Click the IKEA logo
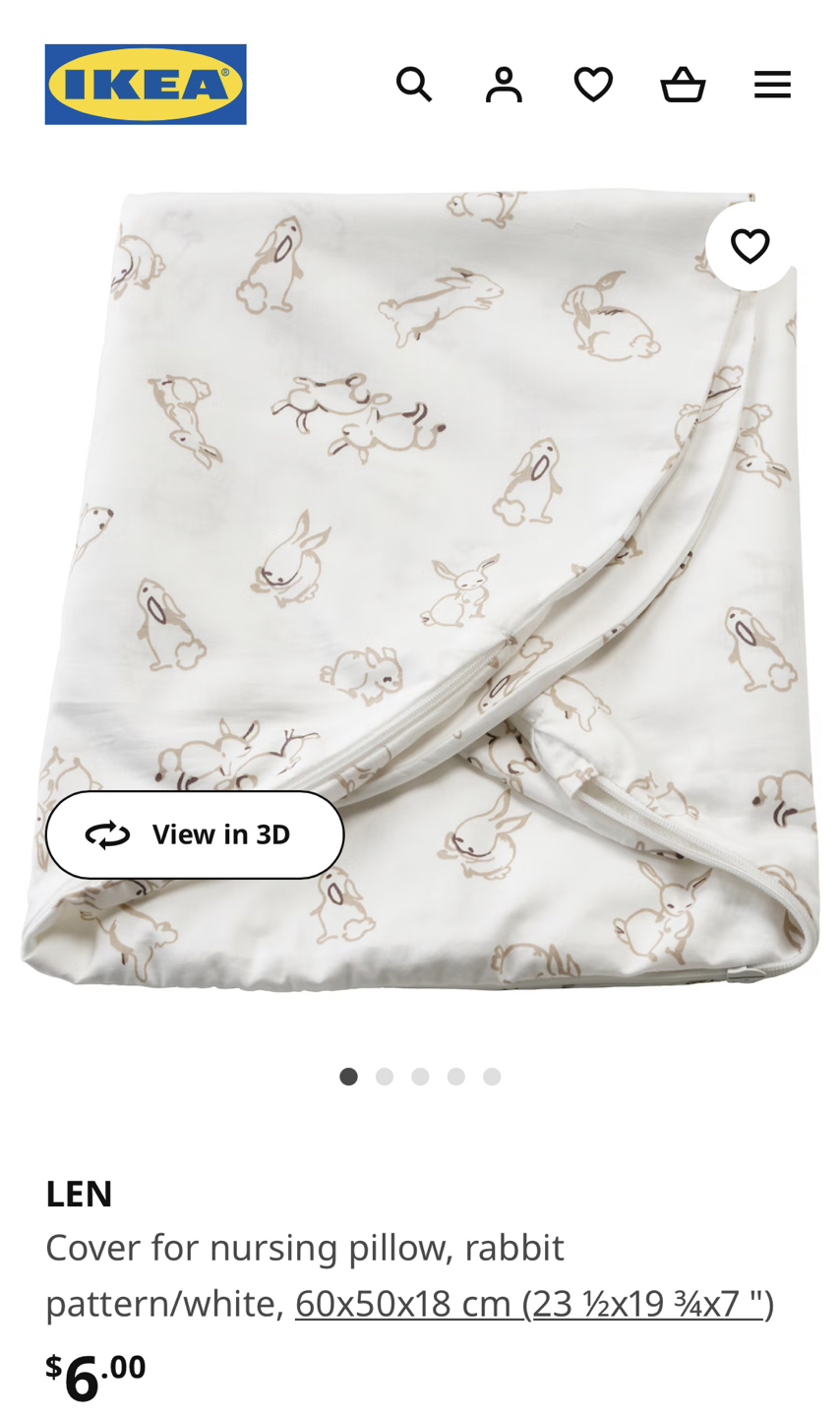The height and width of the screenshot is (1417, 840). [x=146, y=85]
